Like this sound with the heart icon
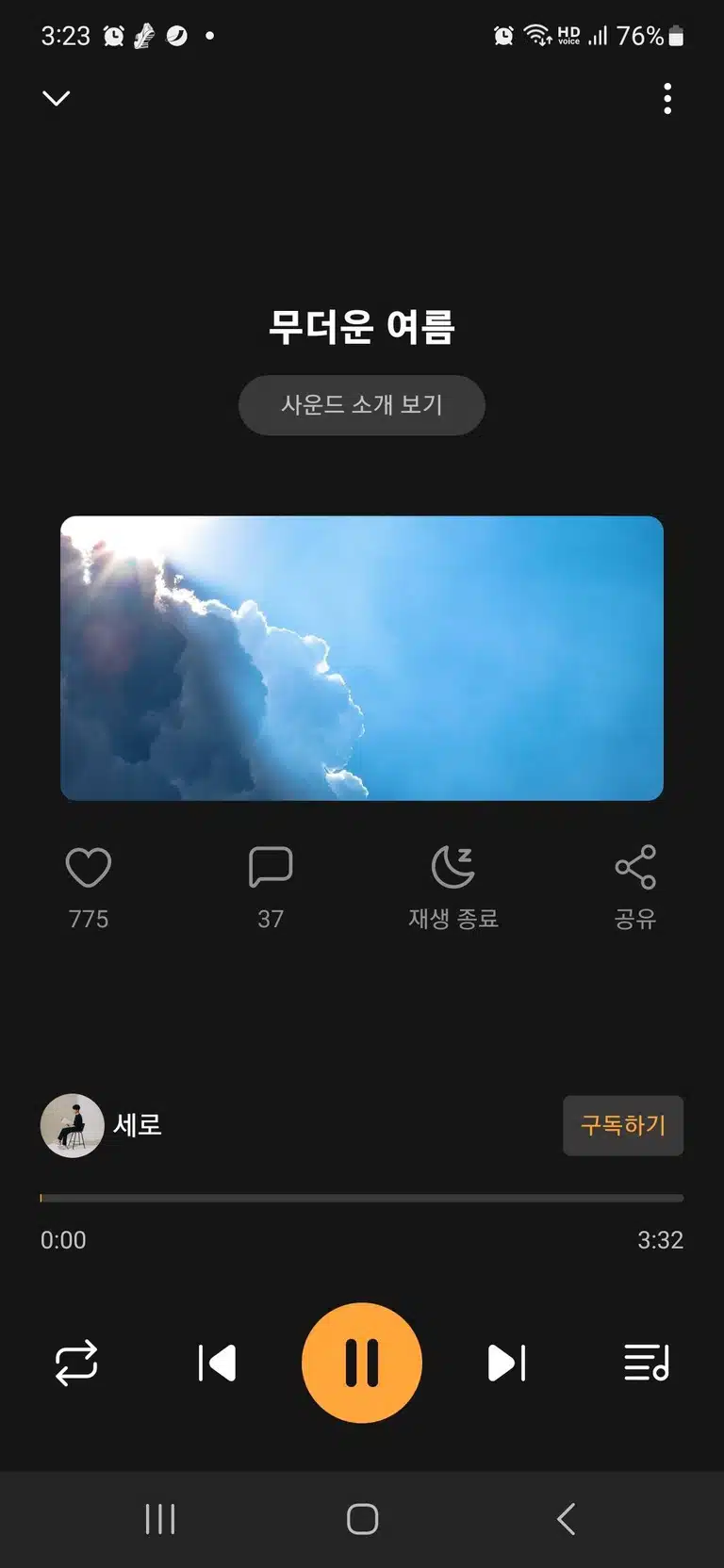 (x=89, y=867)
